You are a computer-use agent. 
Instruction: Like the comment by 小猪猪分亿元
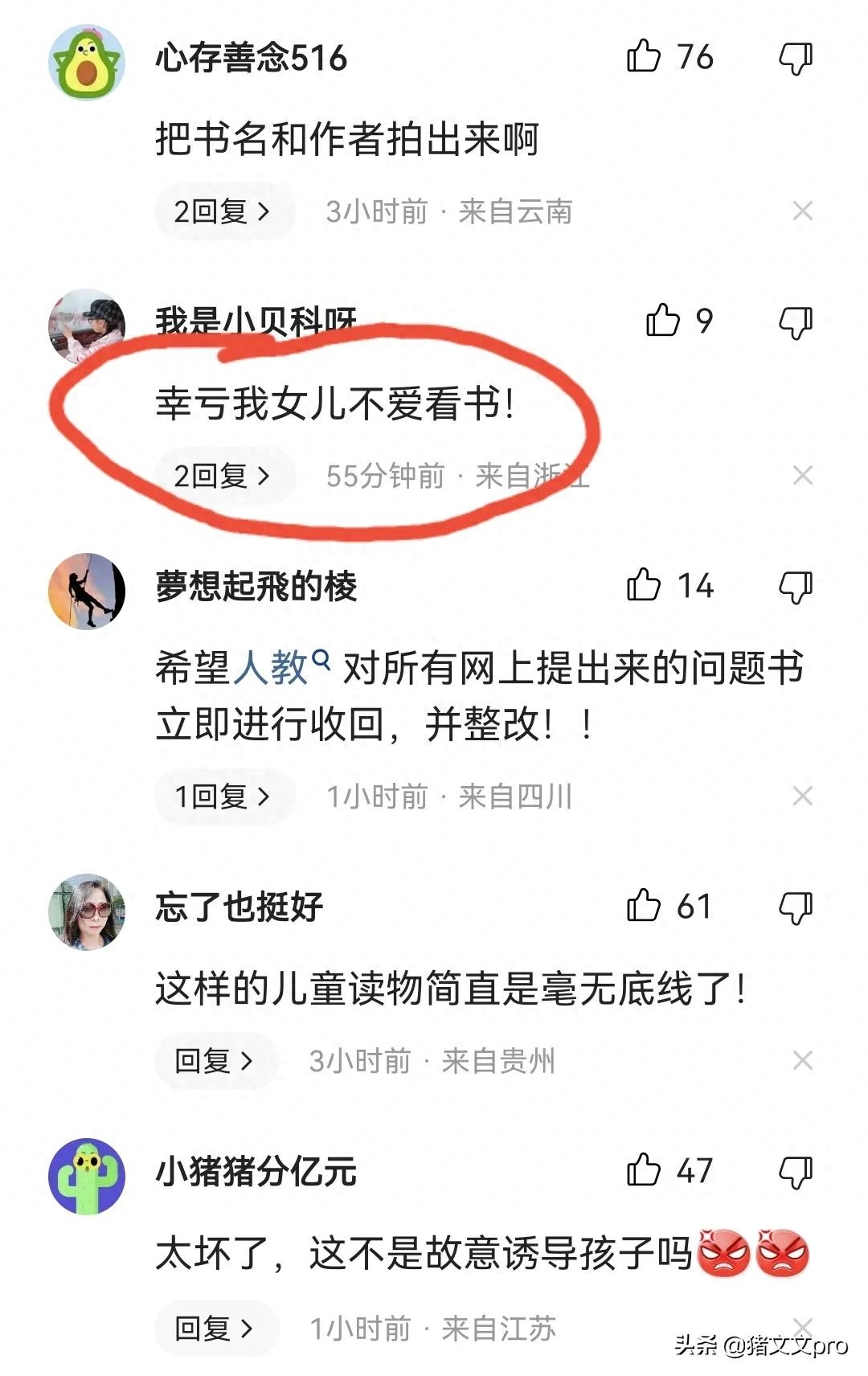click(x=644, y=1170)
